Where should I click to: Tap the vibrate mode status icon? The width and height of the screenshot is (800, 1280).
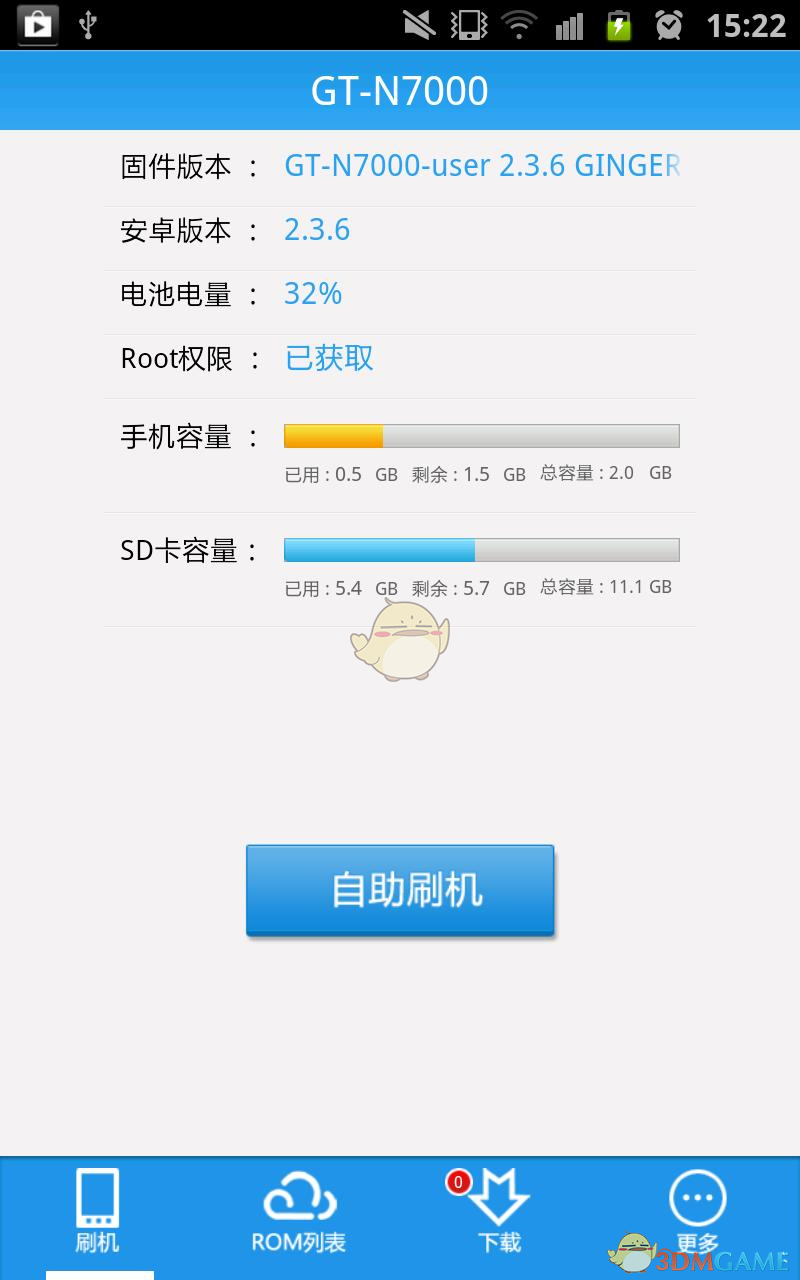point(467,25)
